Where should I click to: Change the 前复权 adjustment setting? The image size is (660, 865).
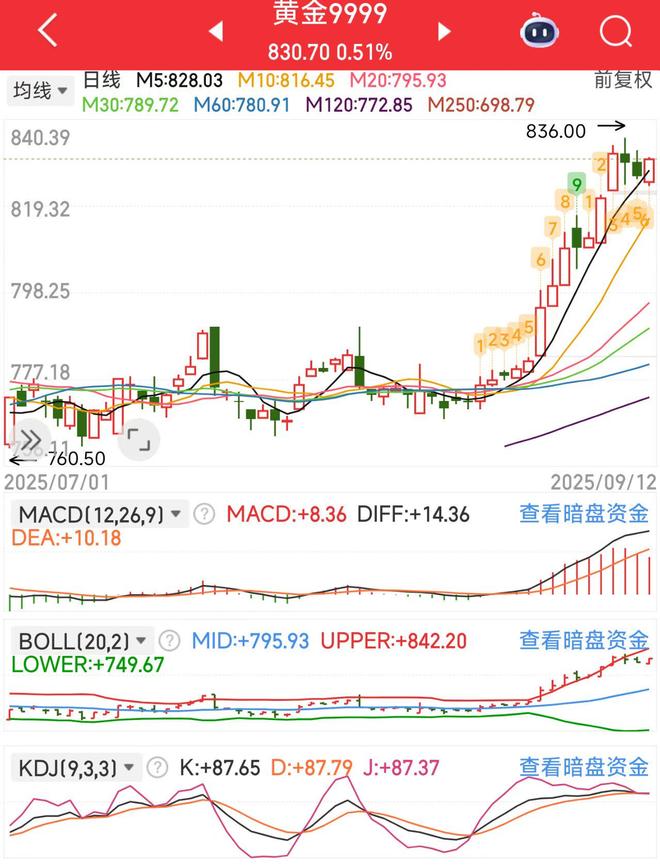pyautogui.click(x=622, y=80)
